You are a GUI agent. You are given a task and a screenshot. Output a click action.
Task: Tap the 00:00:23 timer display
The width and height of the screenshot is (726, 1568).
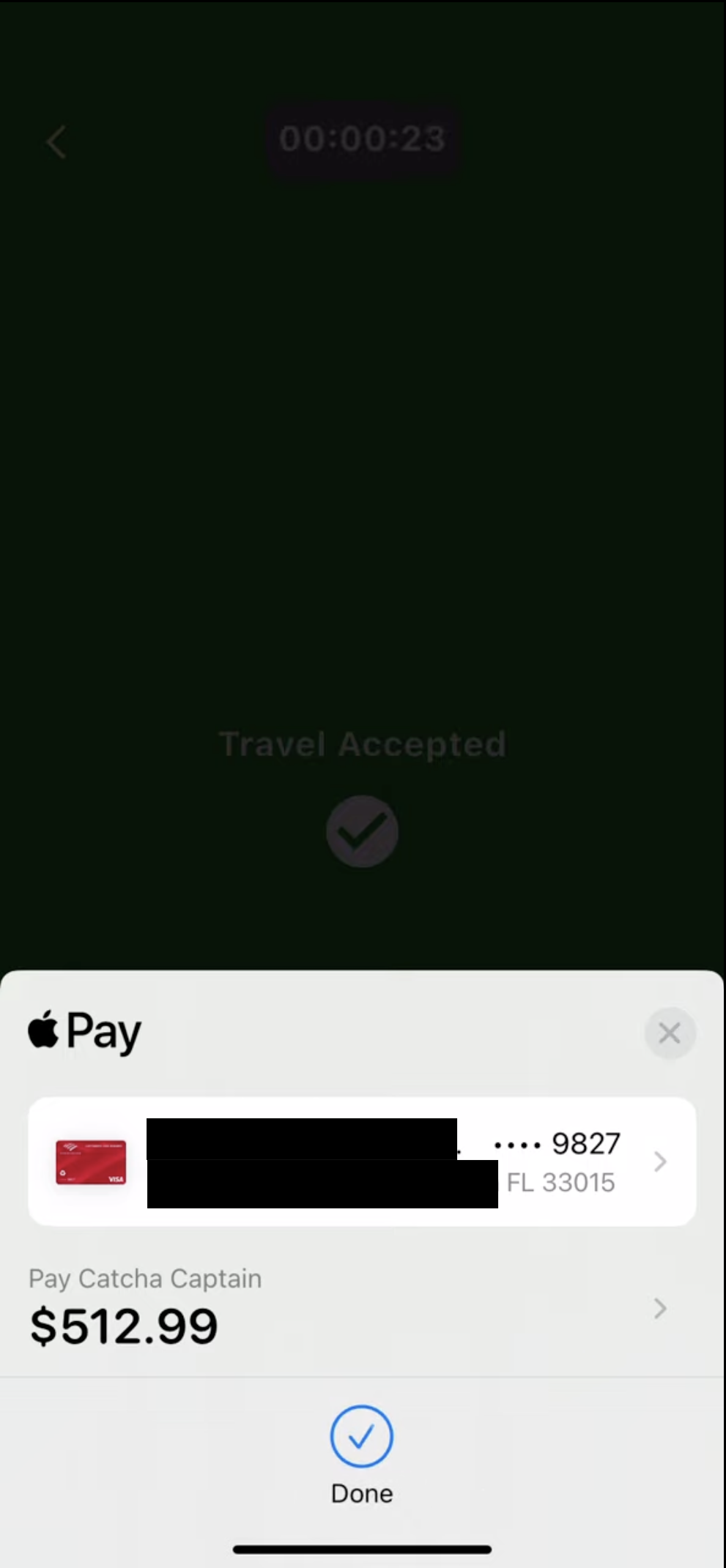(x=361, y=138)
